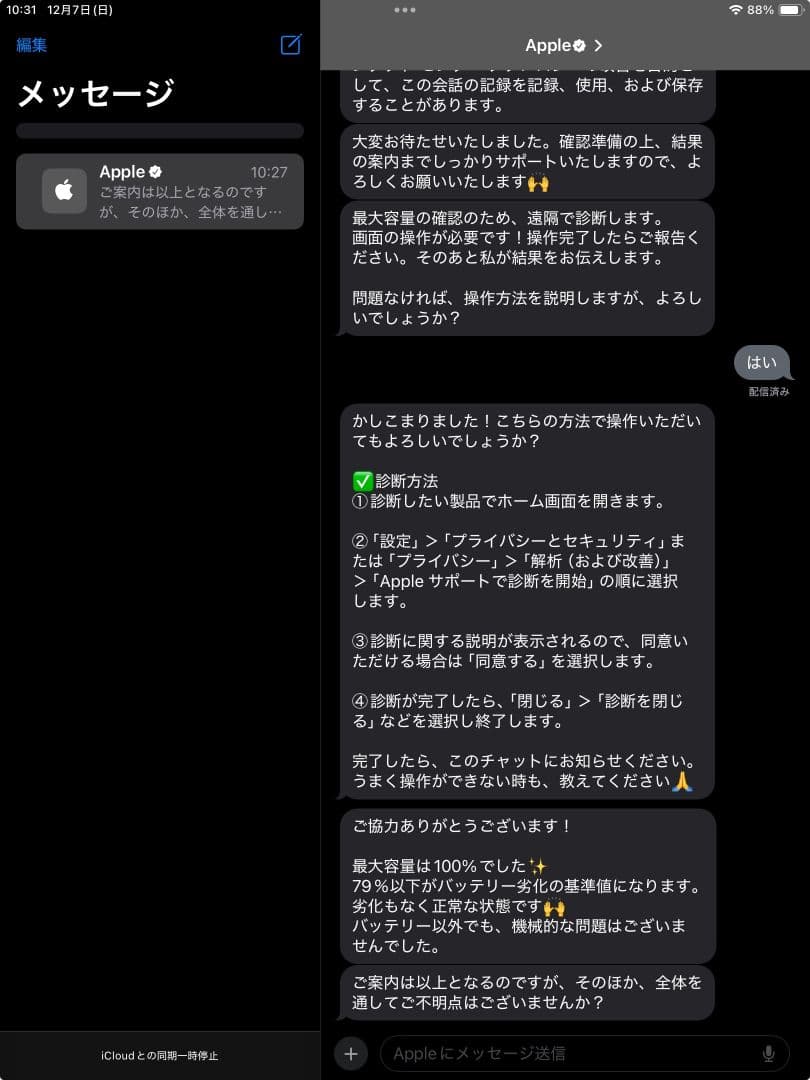Tap the Appleにメッセージ送信 input field
The image size is (810, 1080).
point(560,1053)
